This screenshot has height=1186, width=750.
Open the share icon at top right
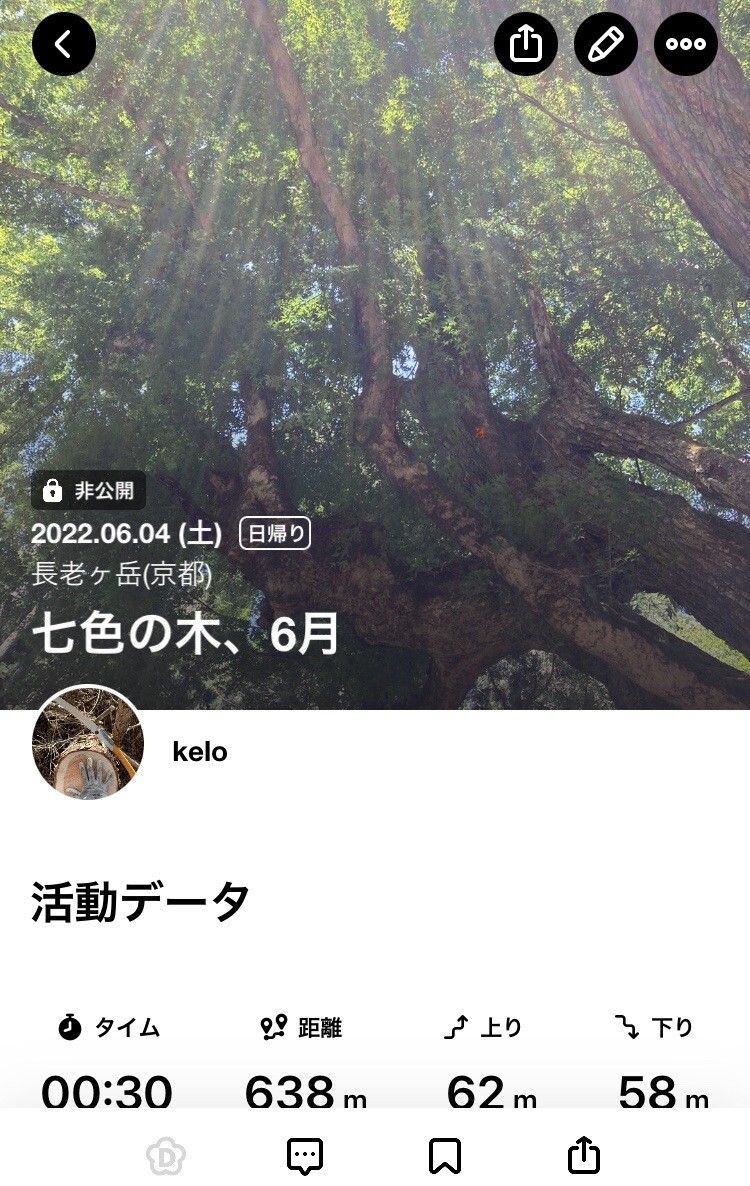[524, 44]
